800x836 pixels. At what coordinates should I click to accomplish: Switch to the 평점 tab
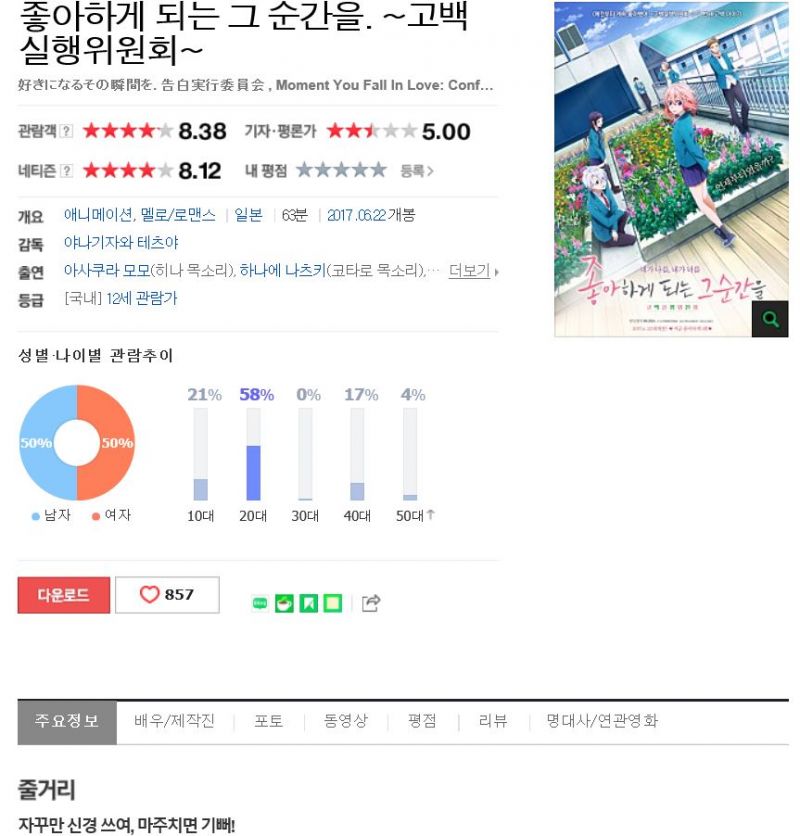pyautogui.click(x=423, y=721)
